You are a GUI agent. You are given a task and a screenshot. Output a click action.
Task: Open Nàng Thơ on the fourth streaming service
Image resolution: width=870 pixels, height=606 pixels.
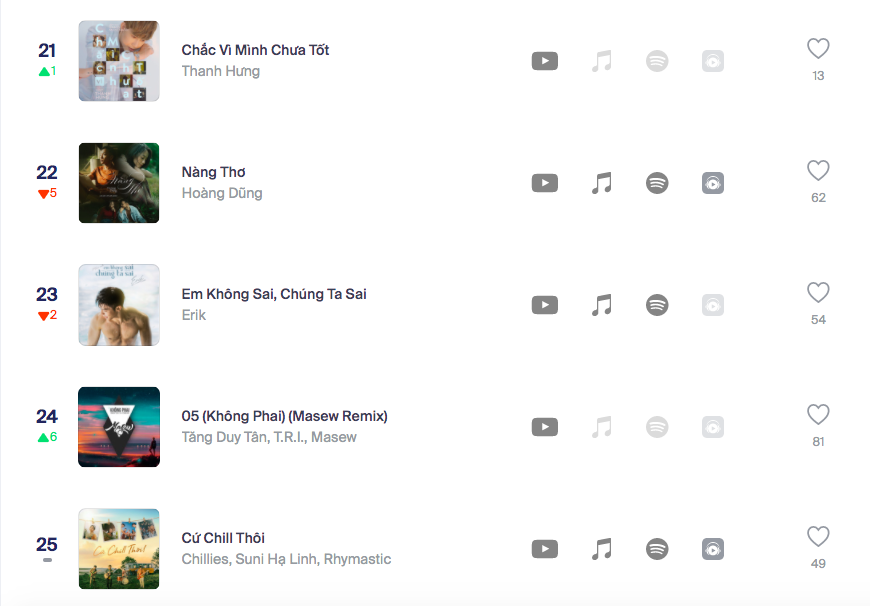pyautogui.click(x=713, y=183)
